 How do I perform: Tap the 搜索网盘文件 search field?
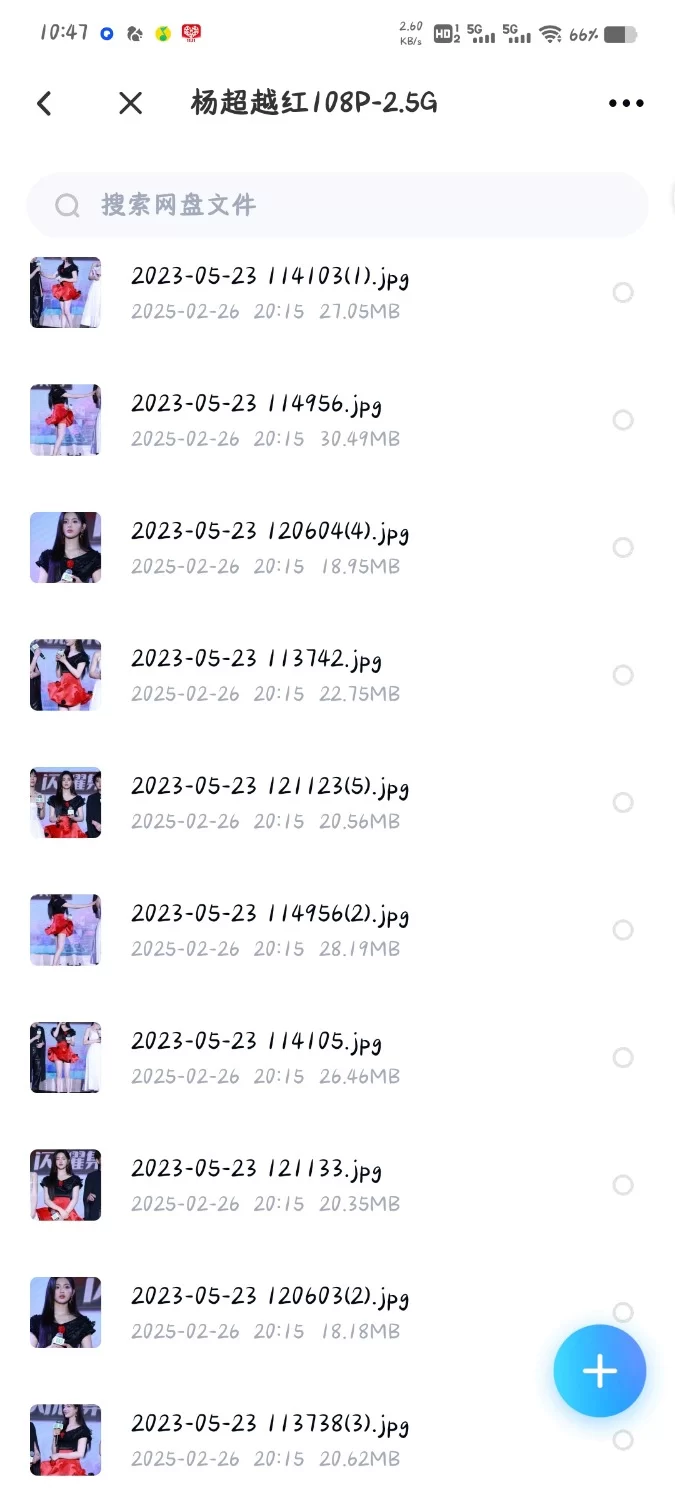click(x=337, y=205)
